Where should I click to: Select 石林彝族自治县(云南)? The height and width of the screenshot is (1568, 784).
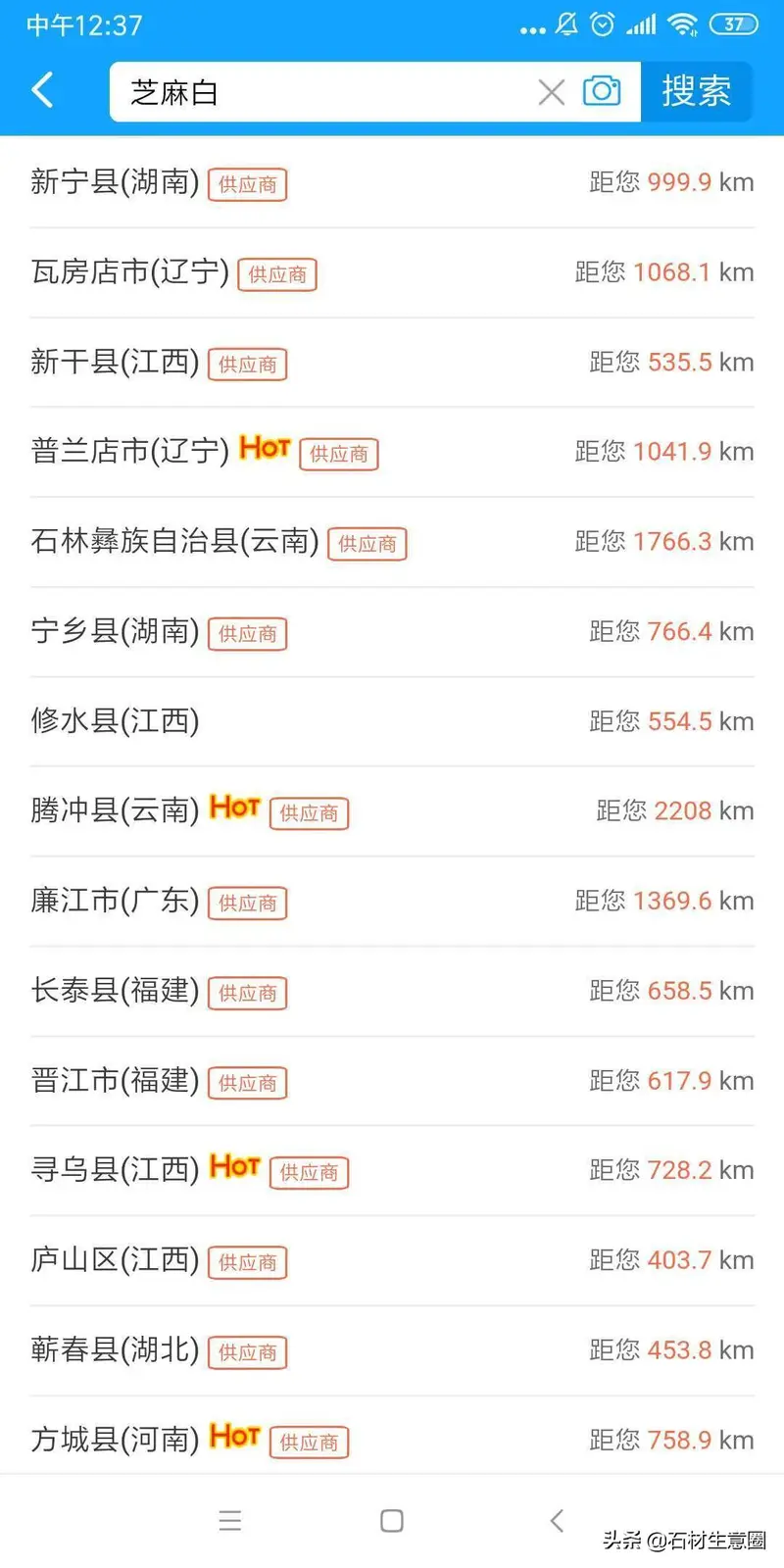coord(392,542)
